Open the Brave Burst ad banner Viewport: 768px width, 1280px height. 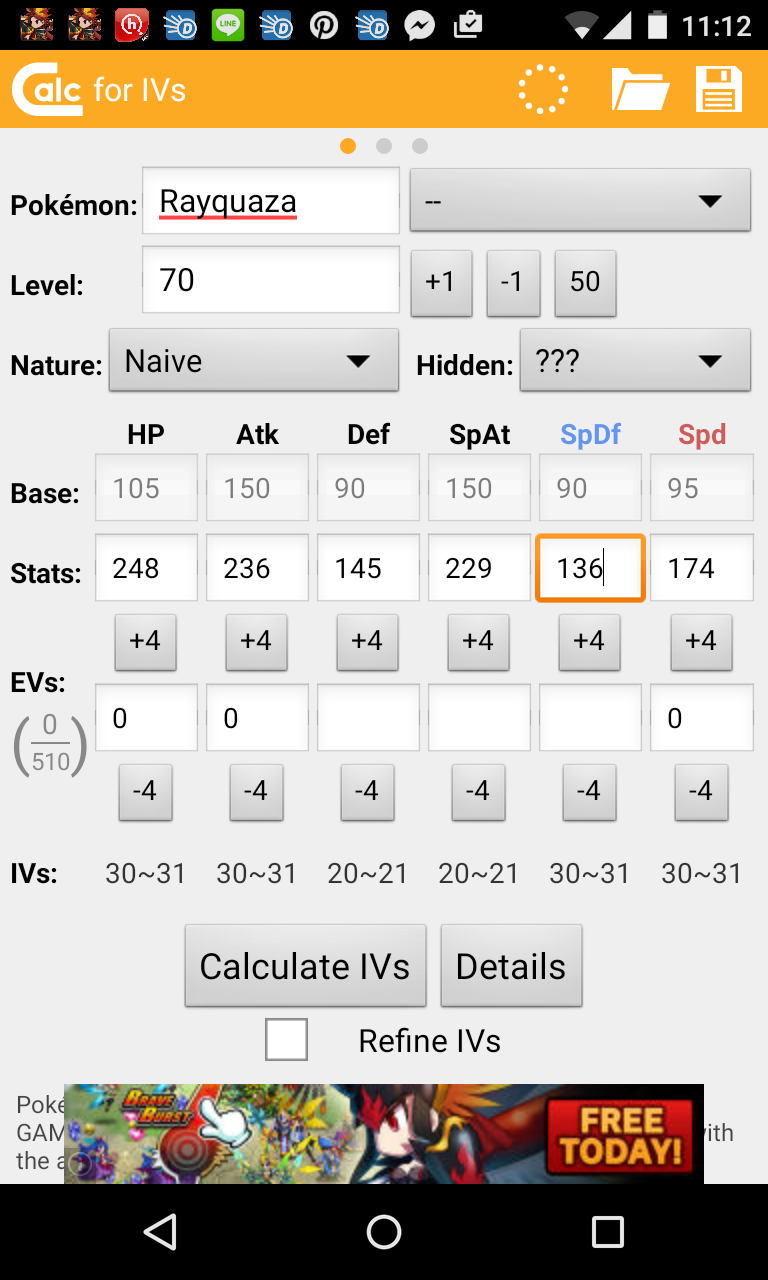(x=384, y=1134)
